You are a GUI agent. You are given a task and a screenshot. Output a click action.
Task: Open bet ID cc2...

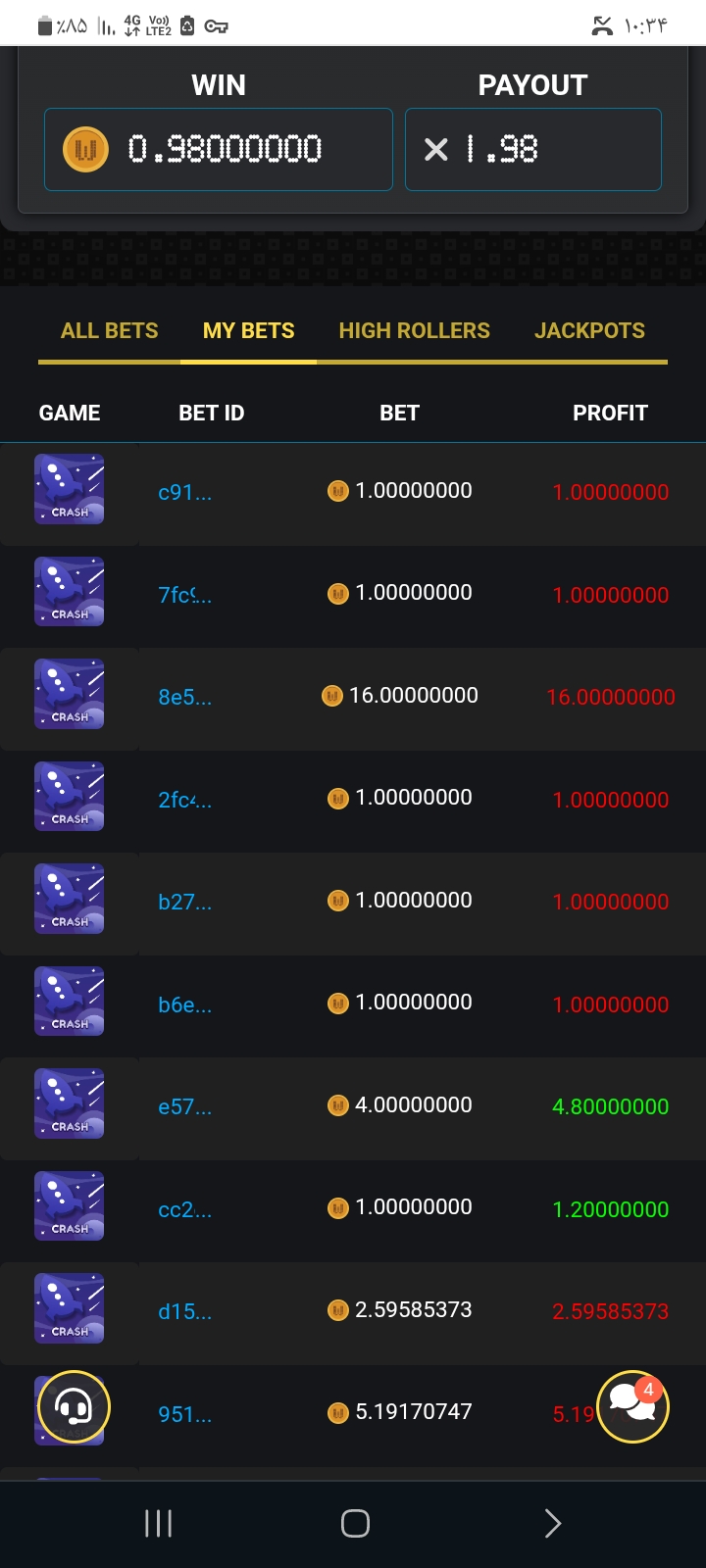coord(184,1209)
